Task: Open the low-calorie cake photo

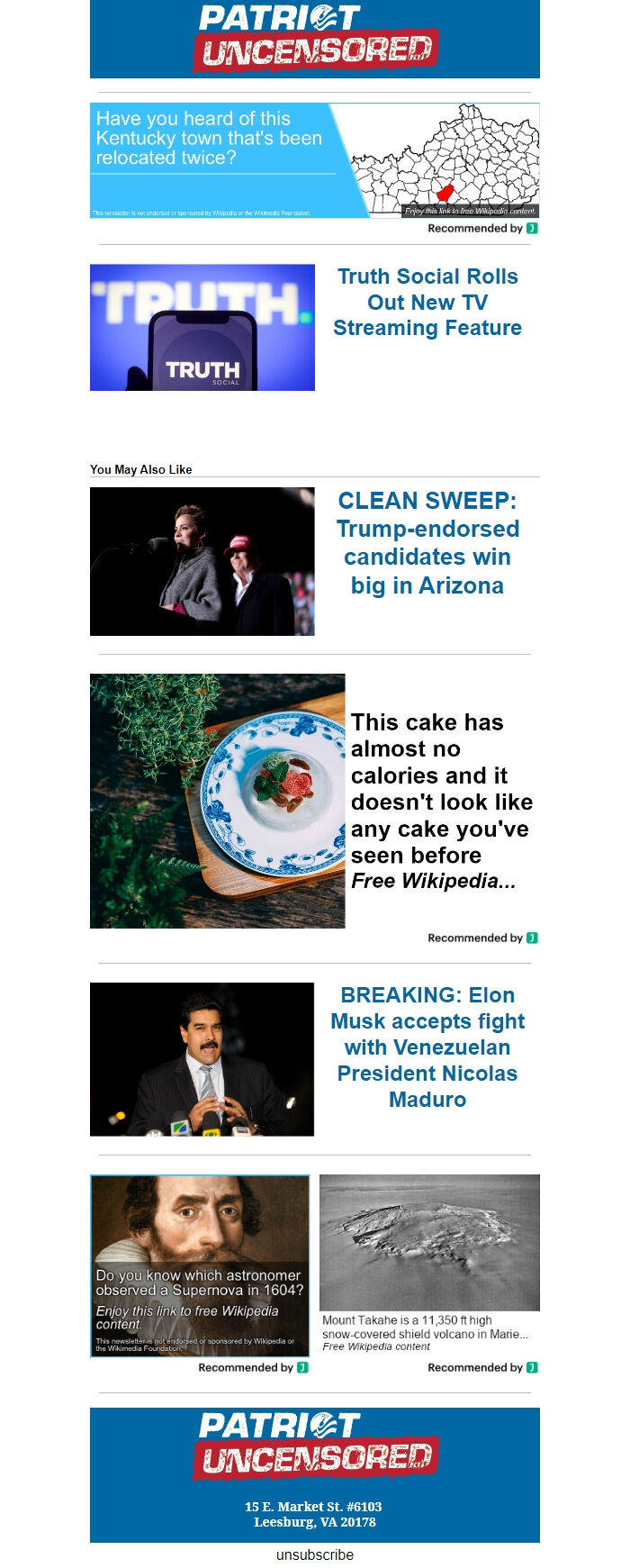Action: pyautogui.click(x=217, y=801)
